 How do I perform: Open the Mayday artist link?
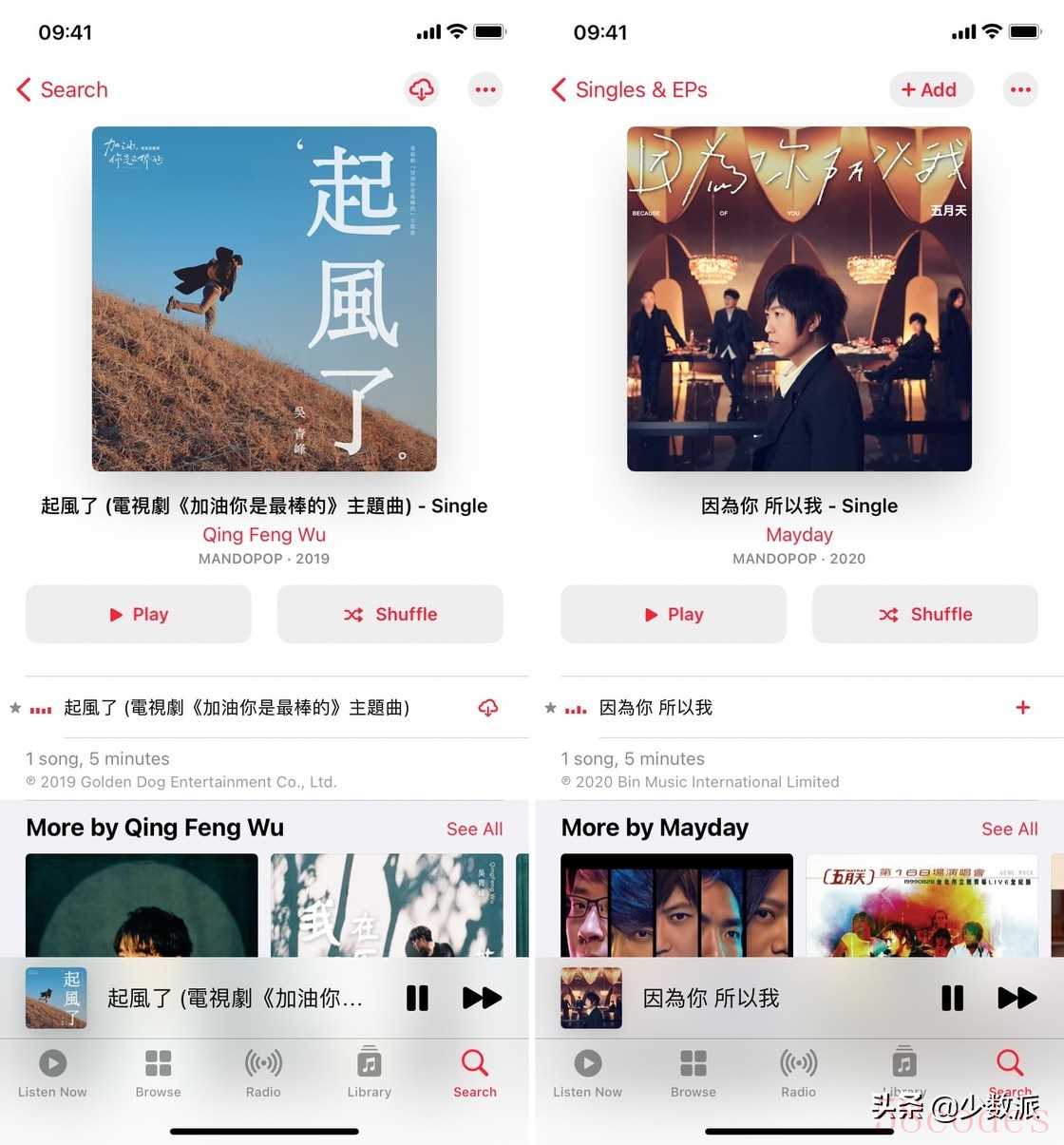(799, 534)
